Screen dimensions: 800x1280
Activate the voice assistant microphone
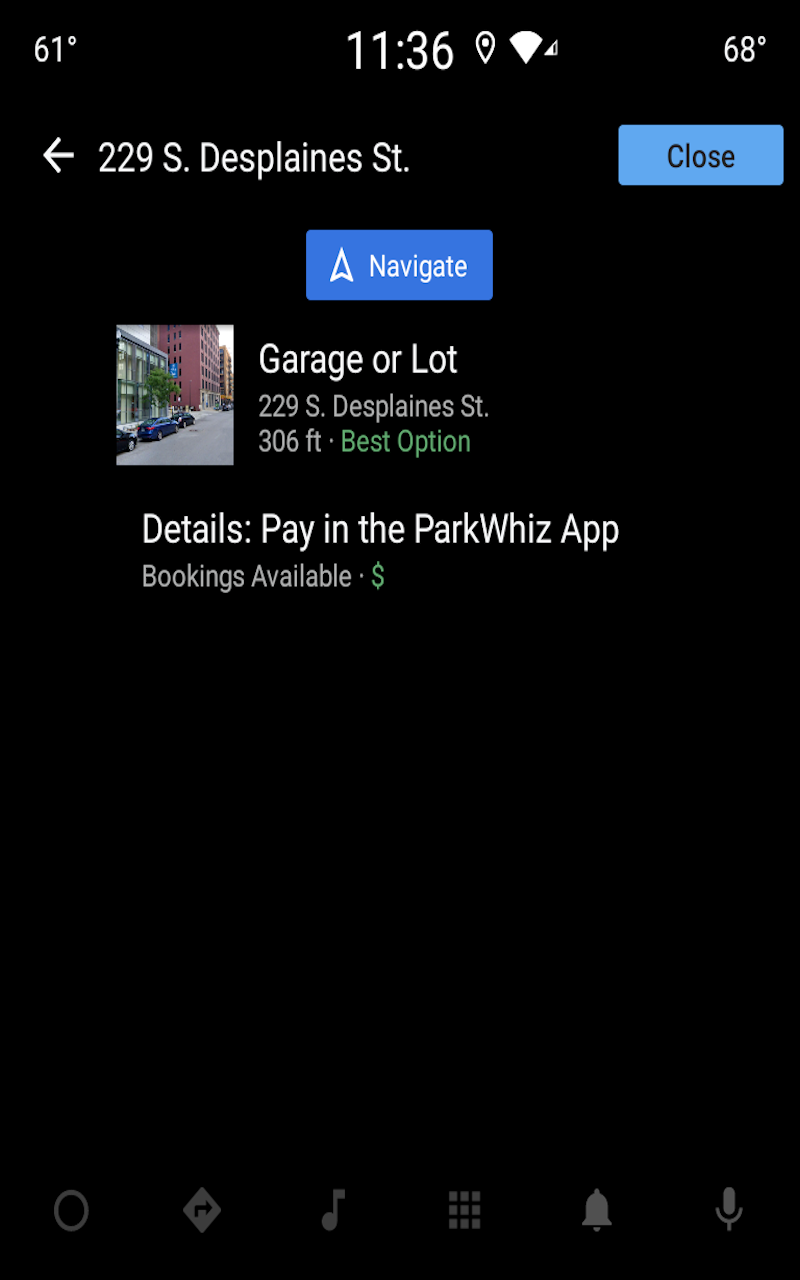tap(729, 1211)
